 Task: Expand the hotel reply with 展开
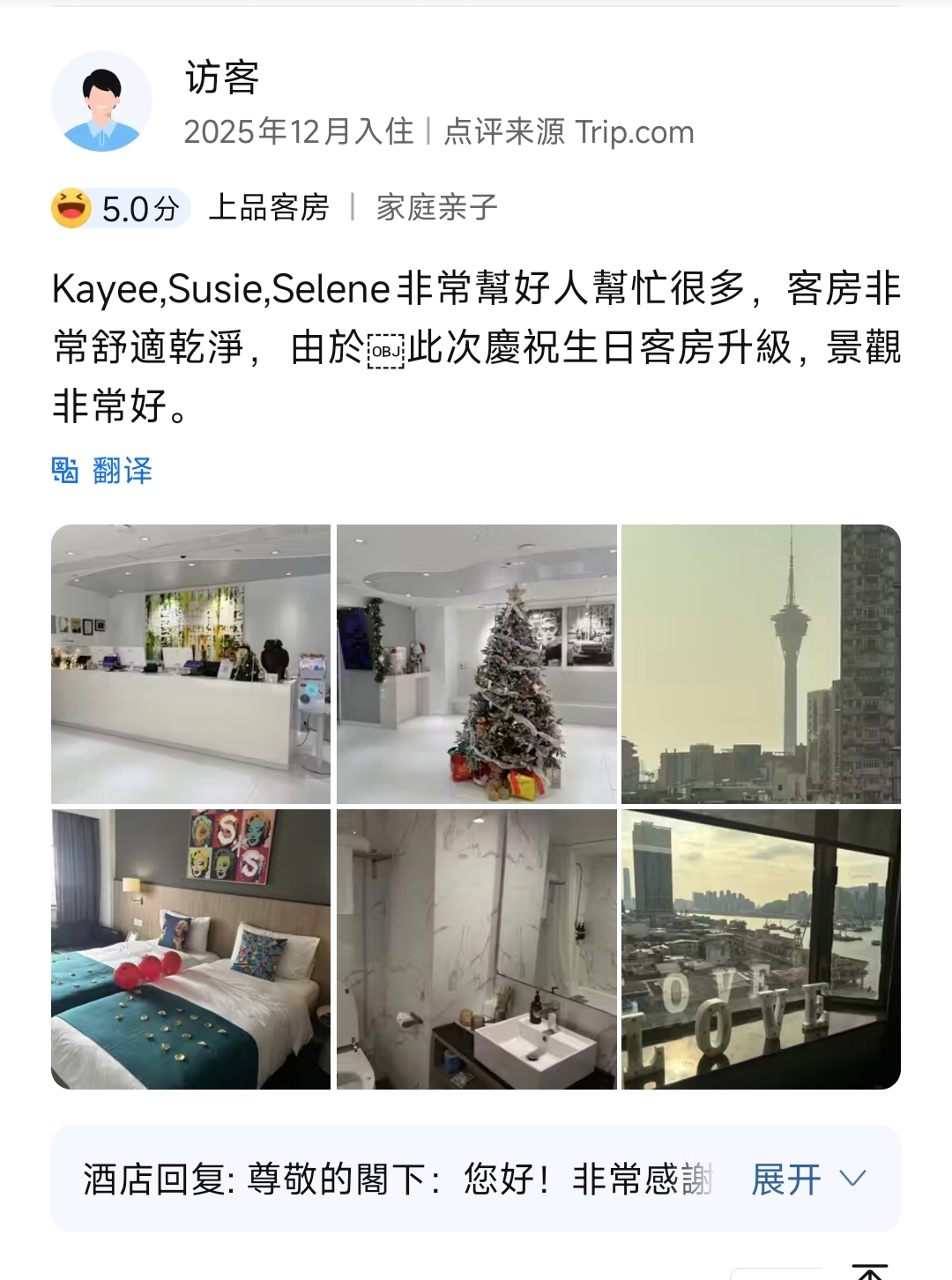point(807,1179)
